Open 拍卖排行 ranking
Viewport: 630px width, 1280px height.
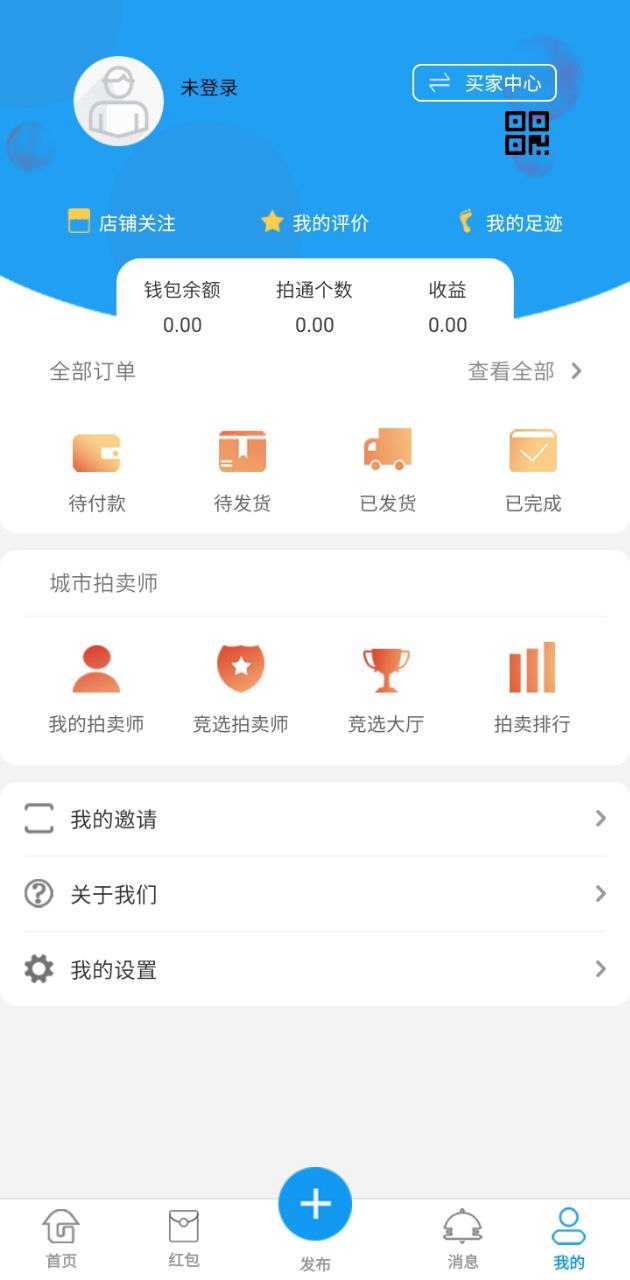(x=532, y=689)
